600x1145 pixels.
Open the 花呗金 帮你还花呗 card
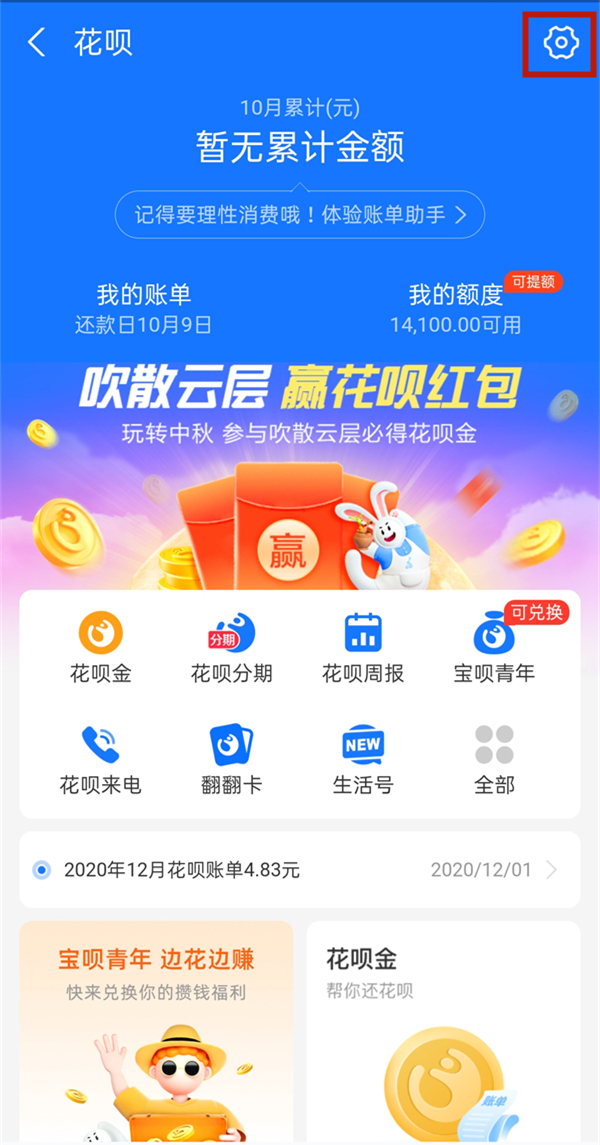[443, 1030]
